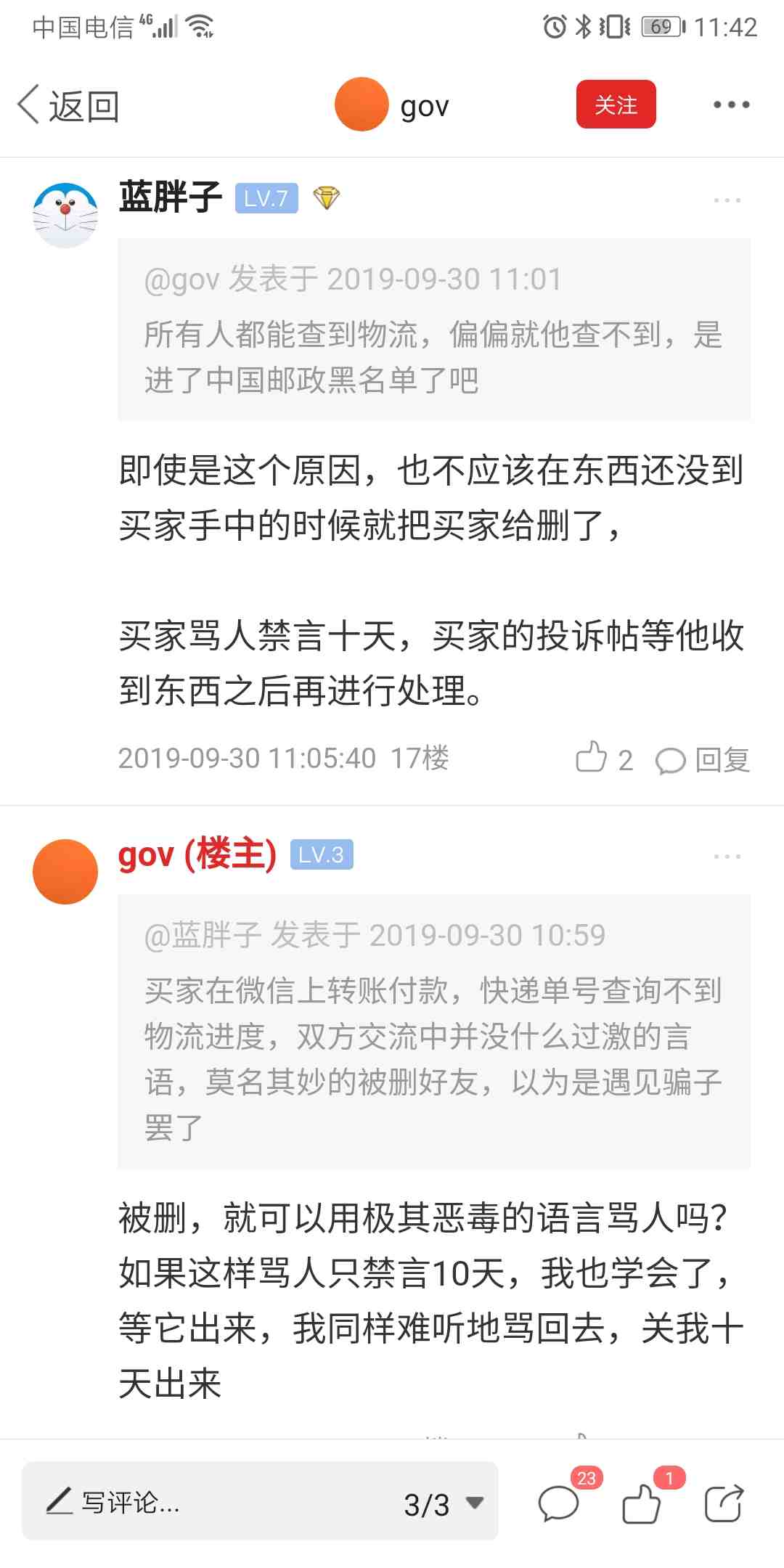This screenshot has height=1568, width=784.
Task: Open the 3/3 page selector dropdown
Action: click(x=443, y=1503)
